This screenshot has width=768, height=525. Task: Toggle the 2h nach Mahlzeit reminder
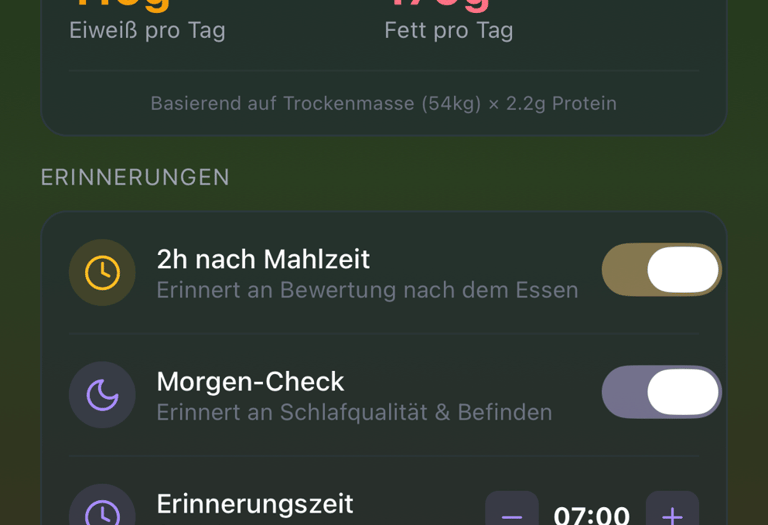(x=661, y=270)
